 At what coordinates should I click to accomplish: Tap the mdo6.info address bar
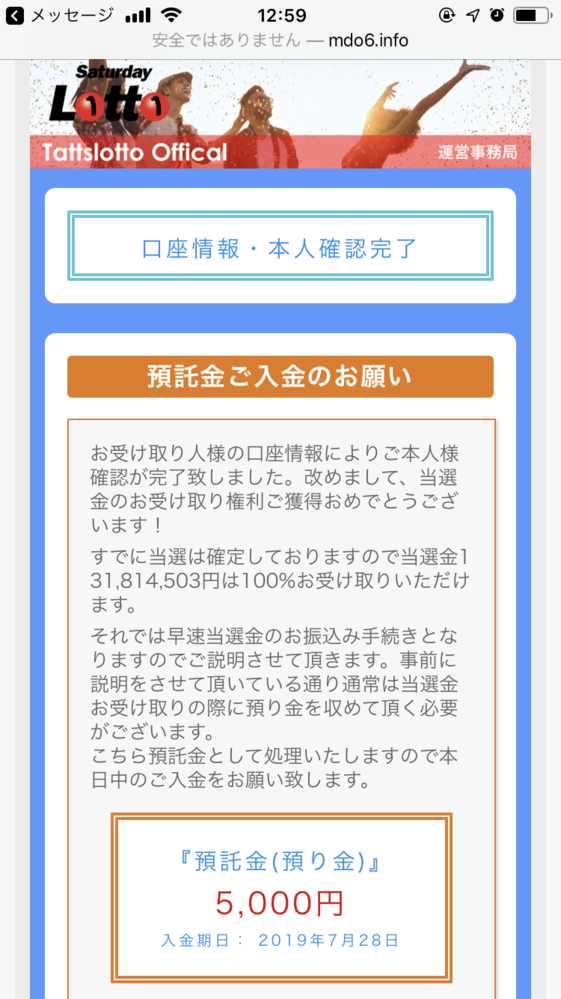[280, 41]
